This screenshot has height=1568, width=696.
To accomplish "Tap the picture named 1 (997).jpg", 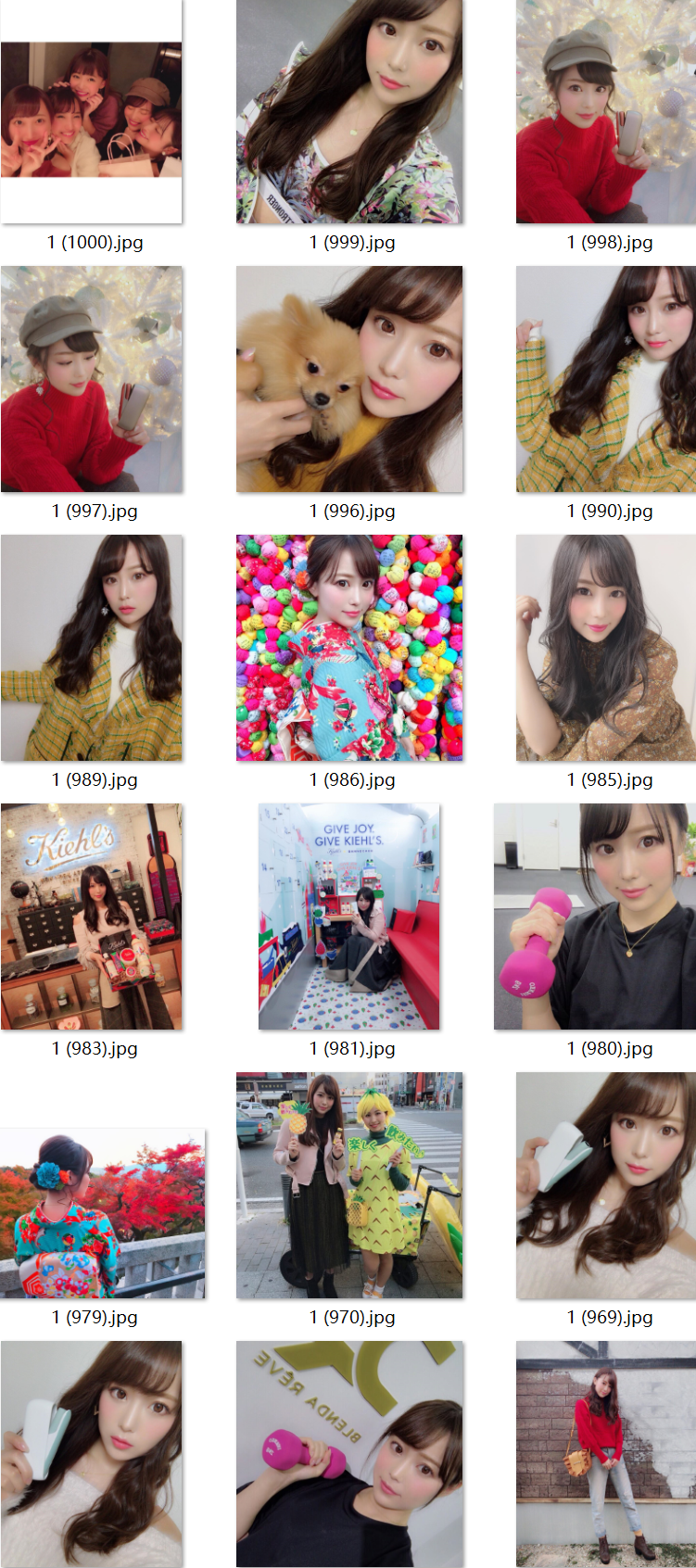I will (x=91, y=379).
